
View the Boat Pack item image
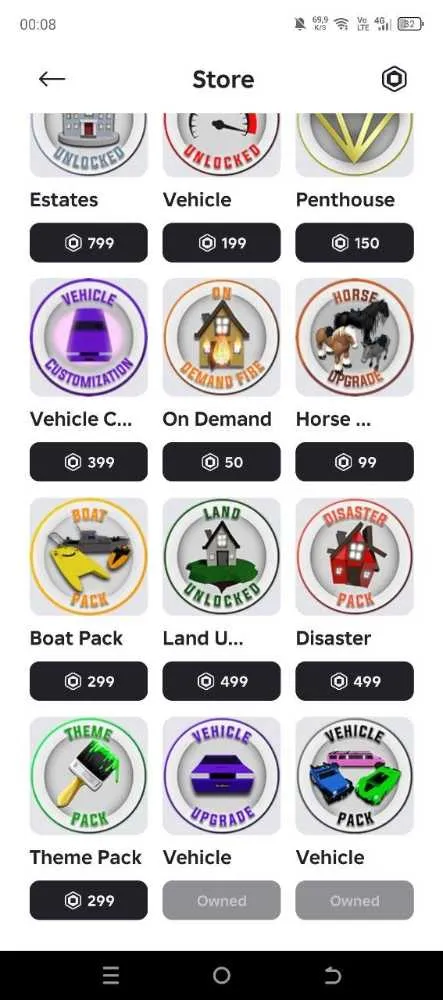tap(89, 556)
